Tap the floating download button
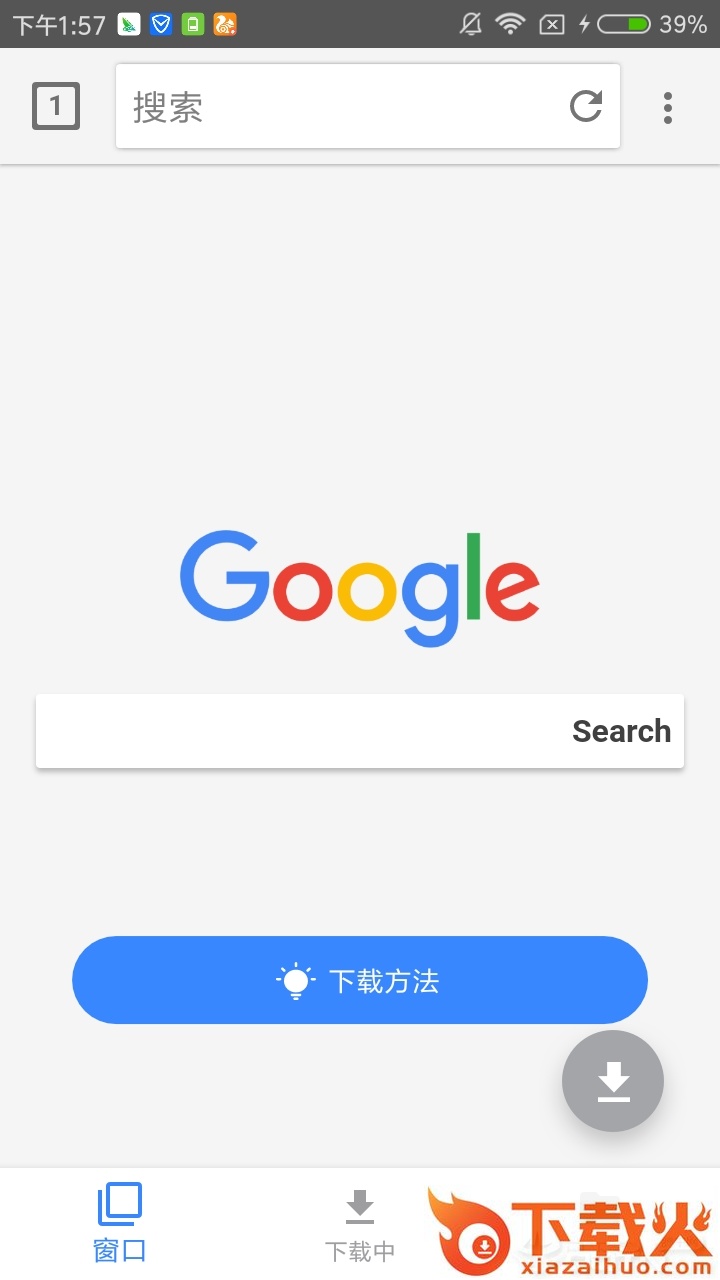 click(x=613, y=1081)
